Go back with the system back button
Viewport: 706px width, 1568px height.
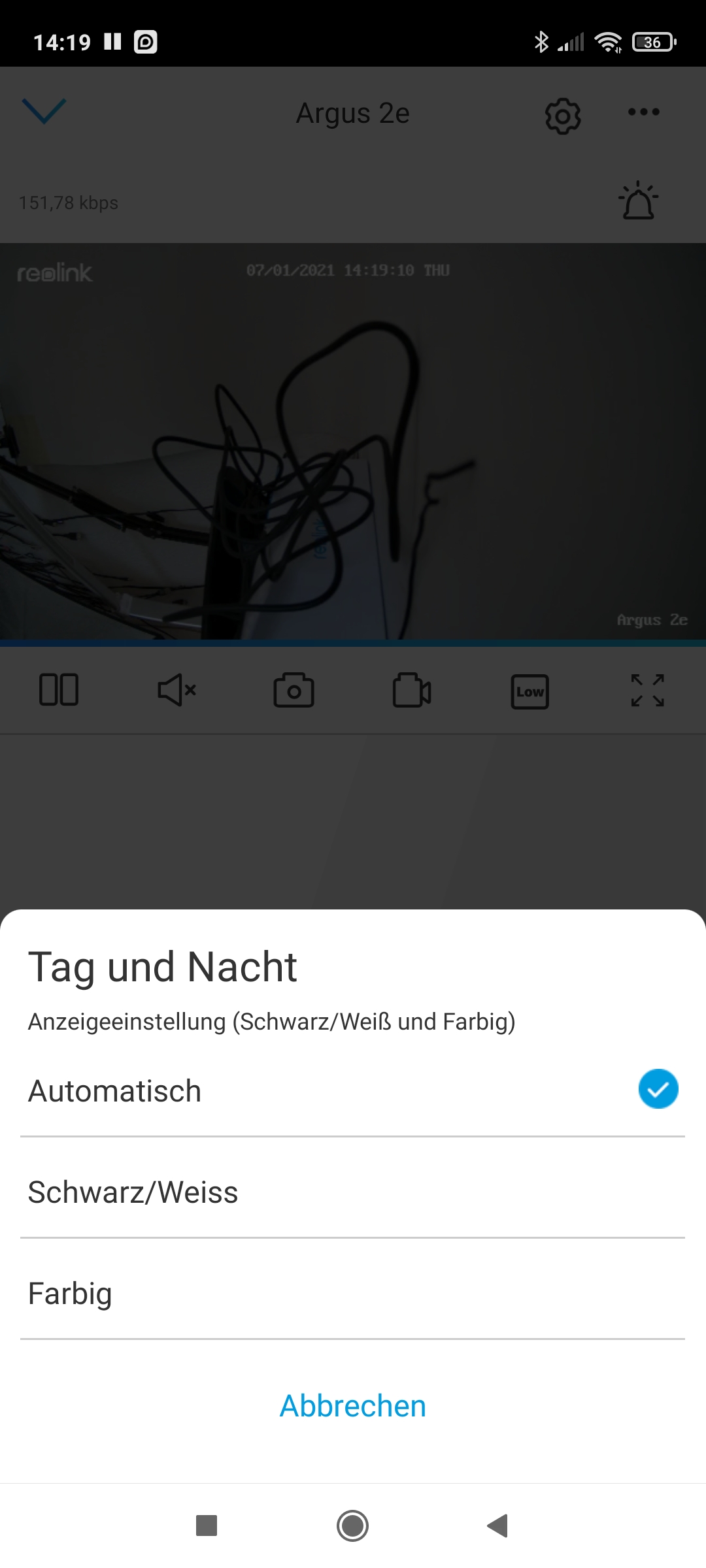497,1526
